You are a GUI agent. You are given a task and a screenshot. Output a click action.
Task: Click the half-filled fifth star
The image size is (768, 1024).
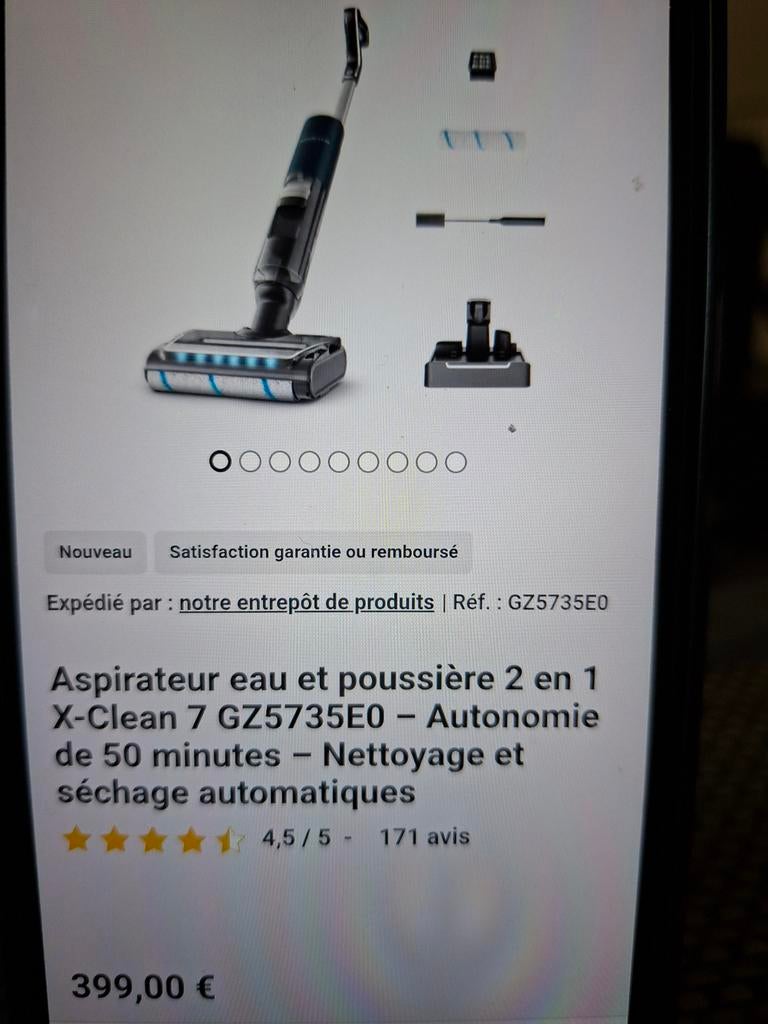[x=230, y=837]
